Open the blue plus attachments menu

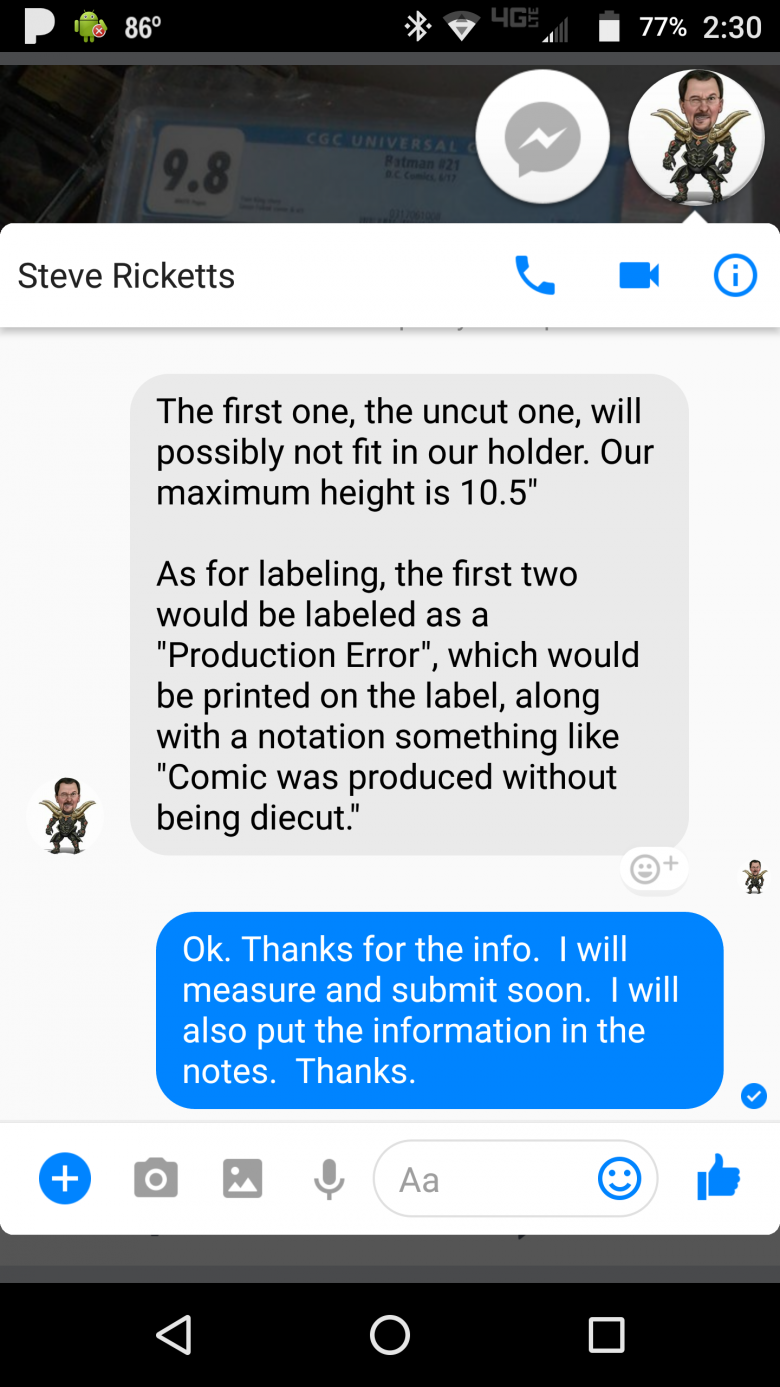(65, 1179)
